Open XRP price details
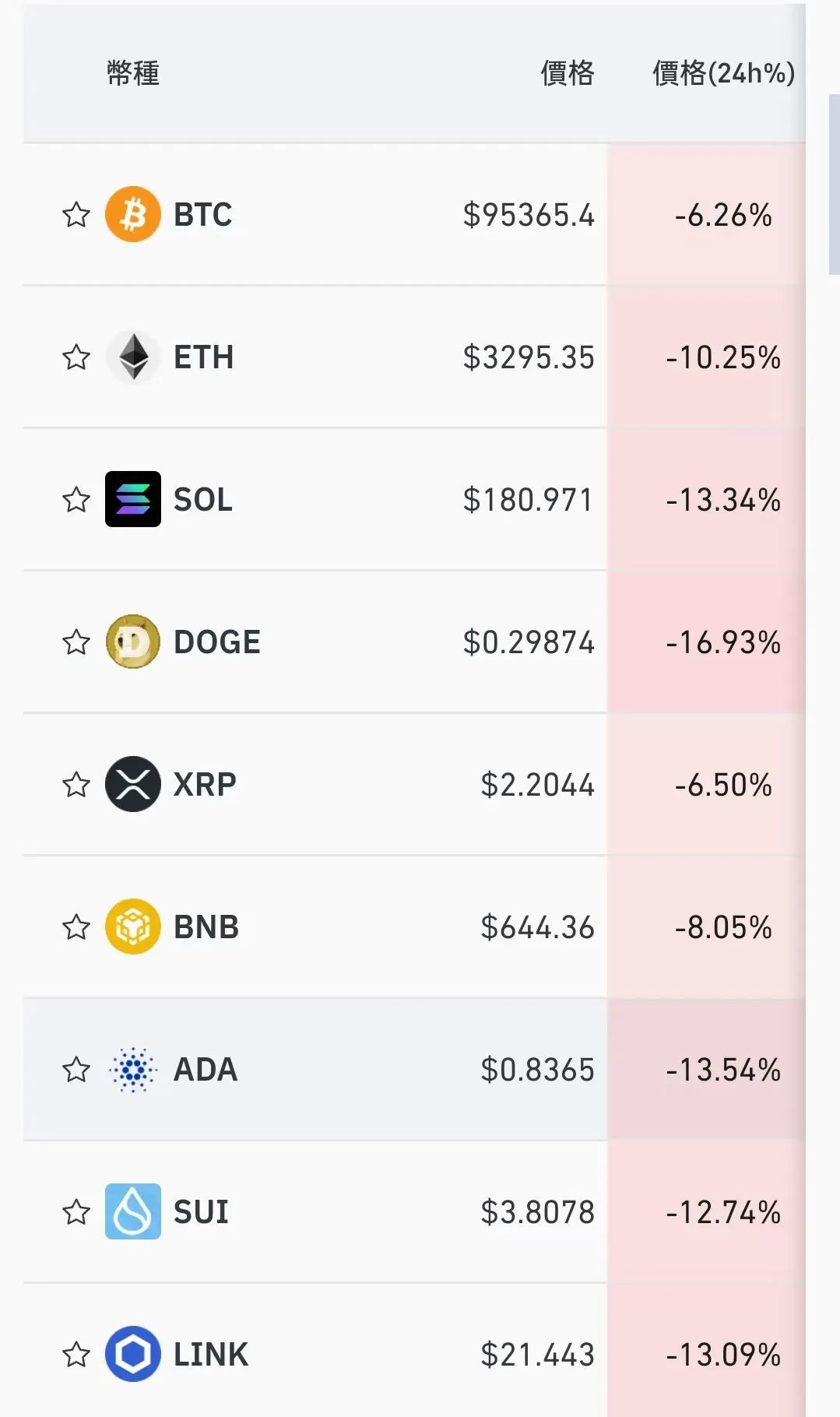This screenshot has height=1417, width=840. tap(205, 784)
